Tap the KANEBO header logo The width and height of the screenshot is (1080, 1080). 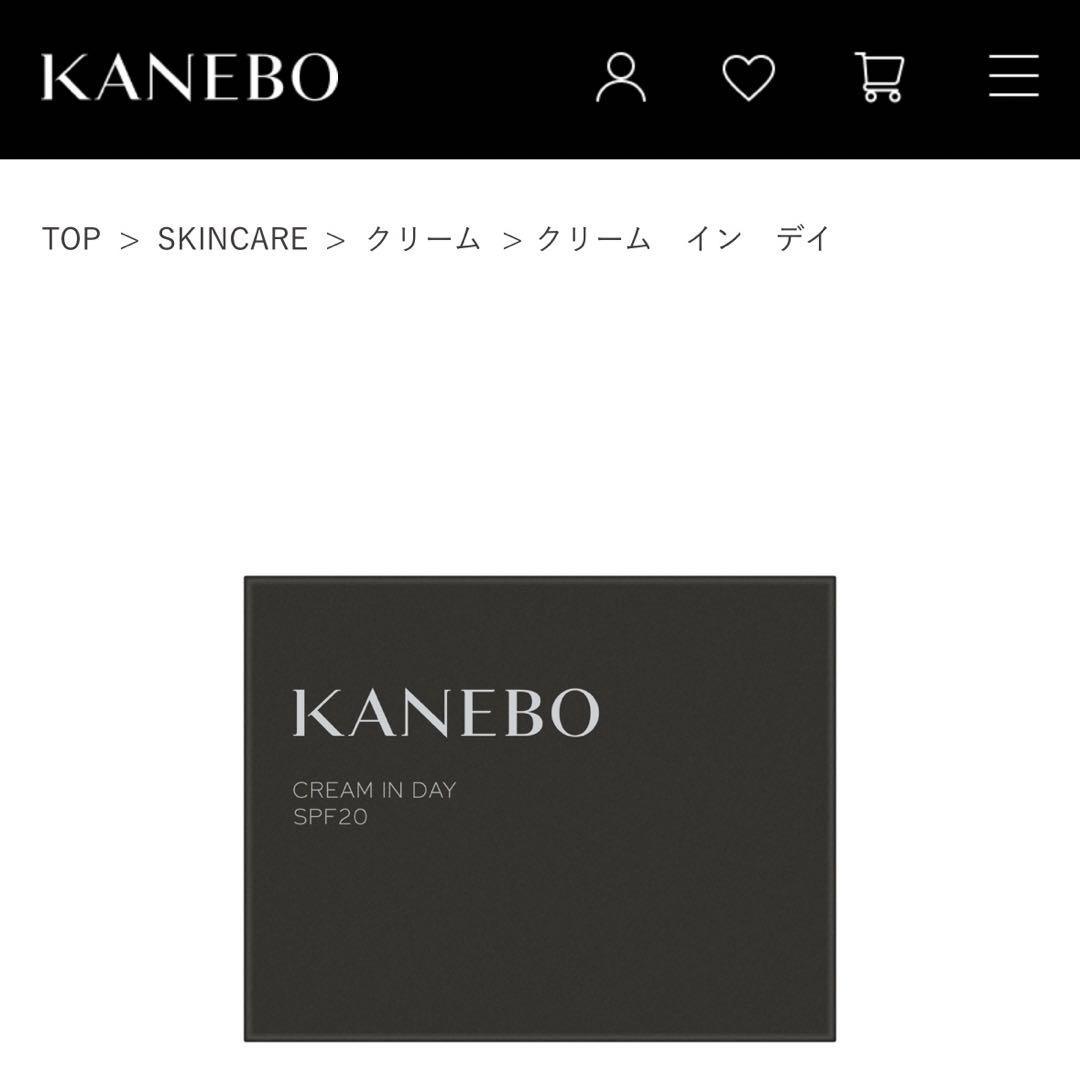pos(190,78)
